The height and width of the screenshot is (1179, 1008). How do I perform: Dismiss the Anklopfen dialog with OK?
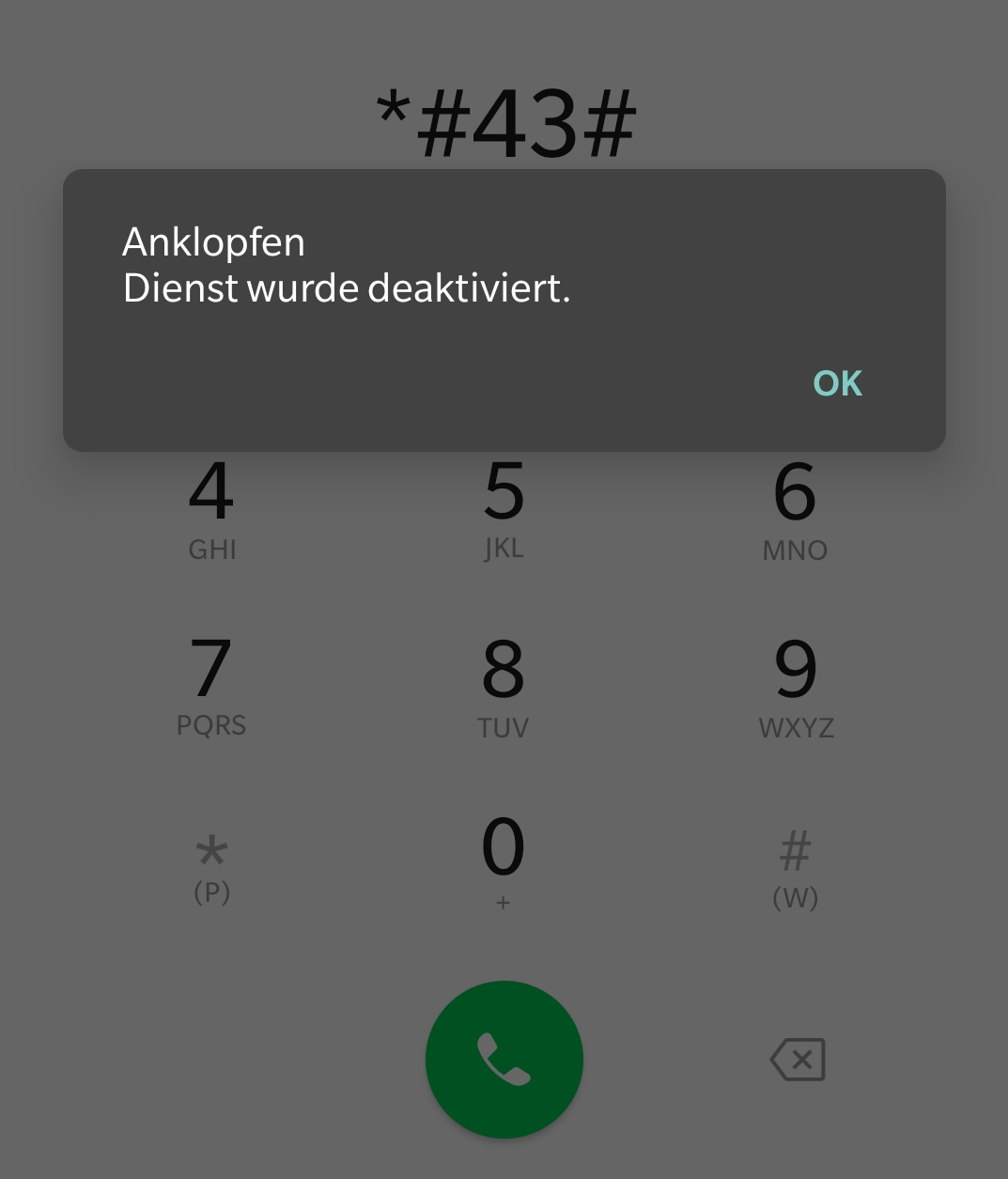[x=837, y=383]
